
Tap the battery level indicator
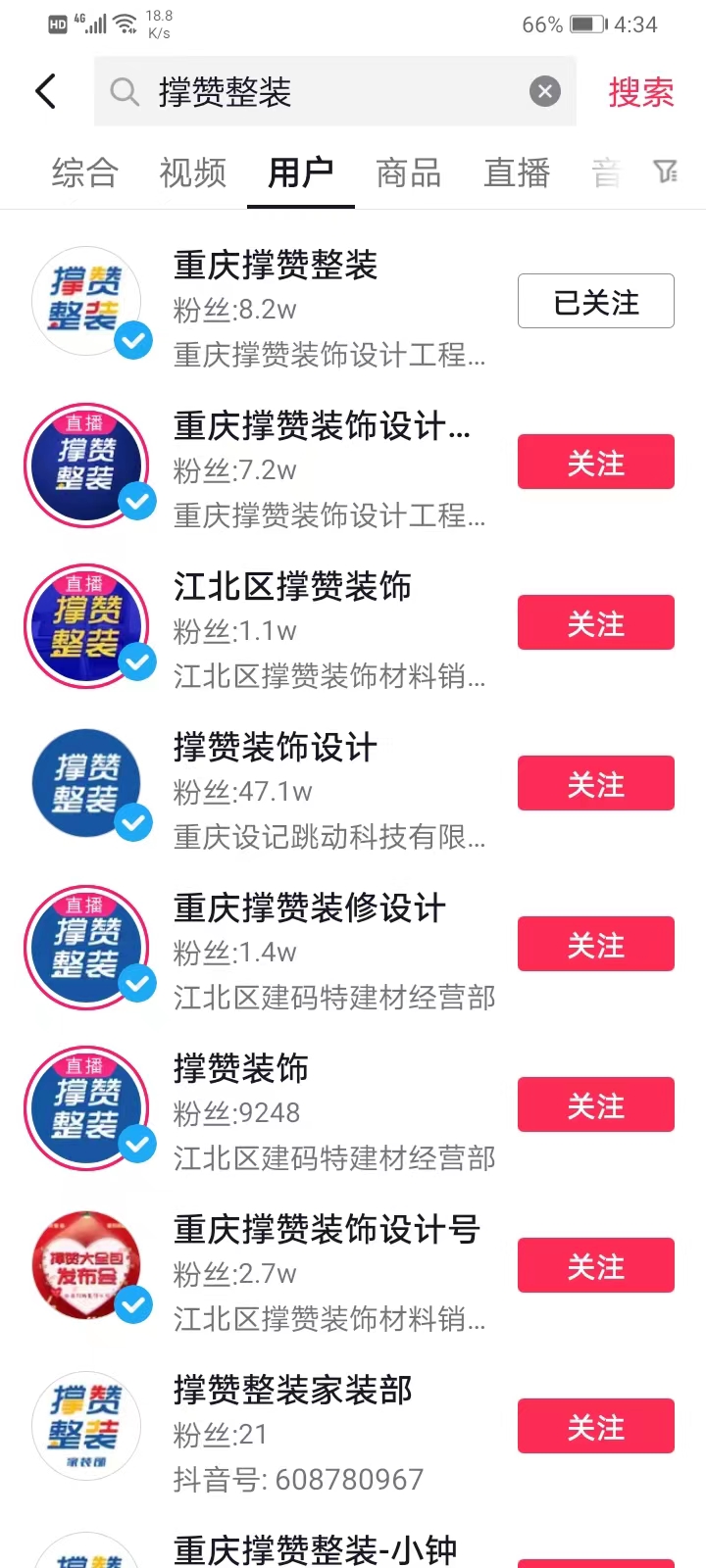coord(588,26)
